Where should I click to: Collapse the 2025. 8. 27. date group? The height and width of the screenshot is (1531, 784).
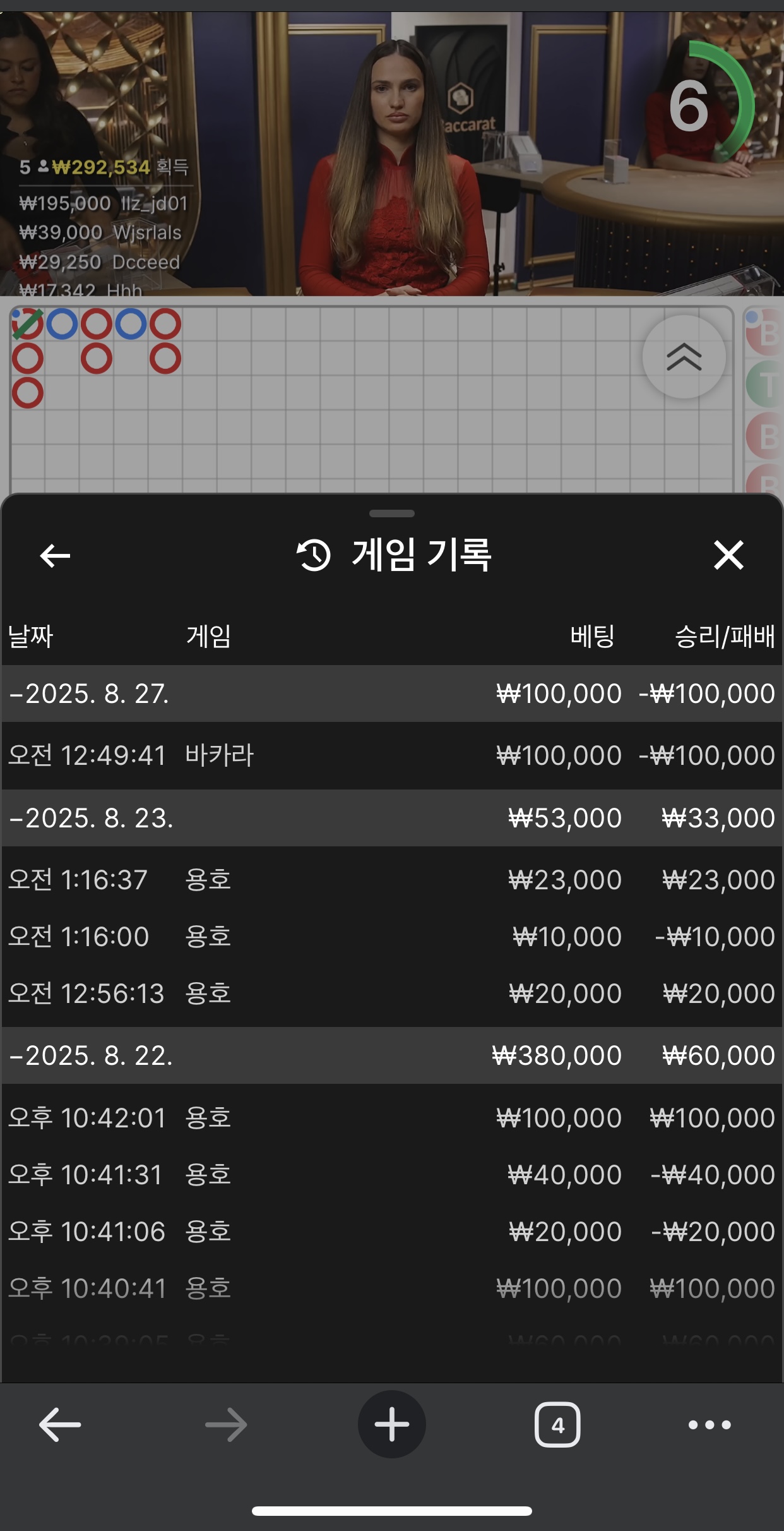coord(392,693)
